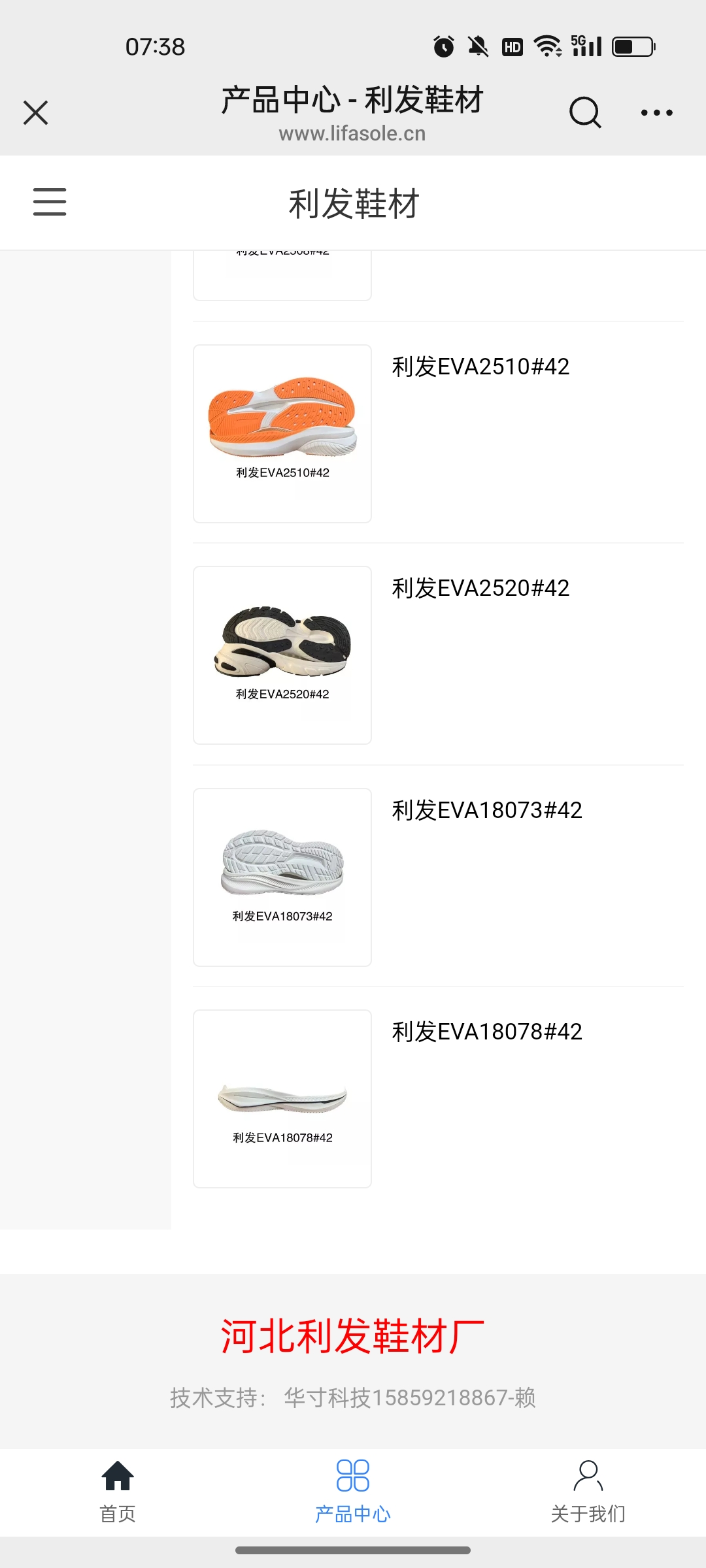Select the 利发EVA2510#42 product title

(480, 367)
